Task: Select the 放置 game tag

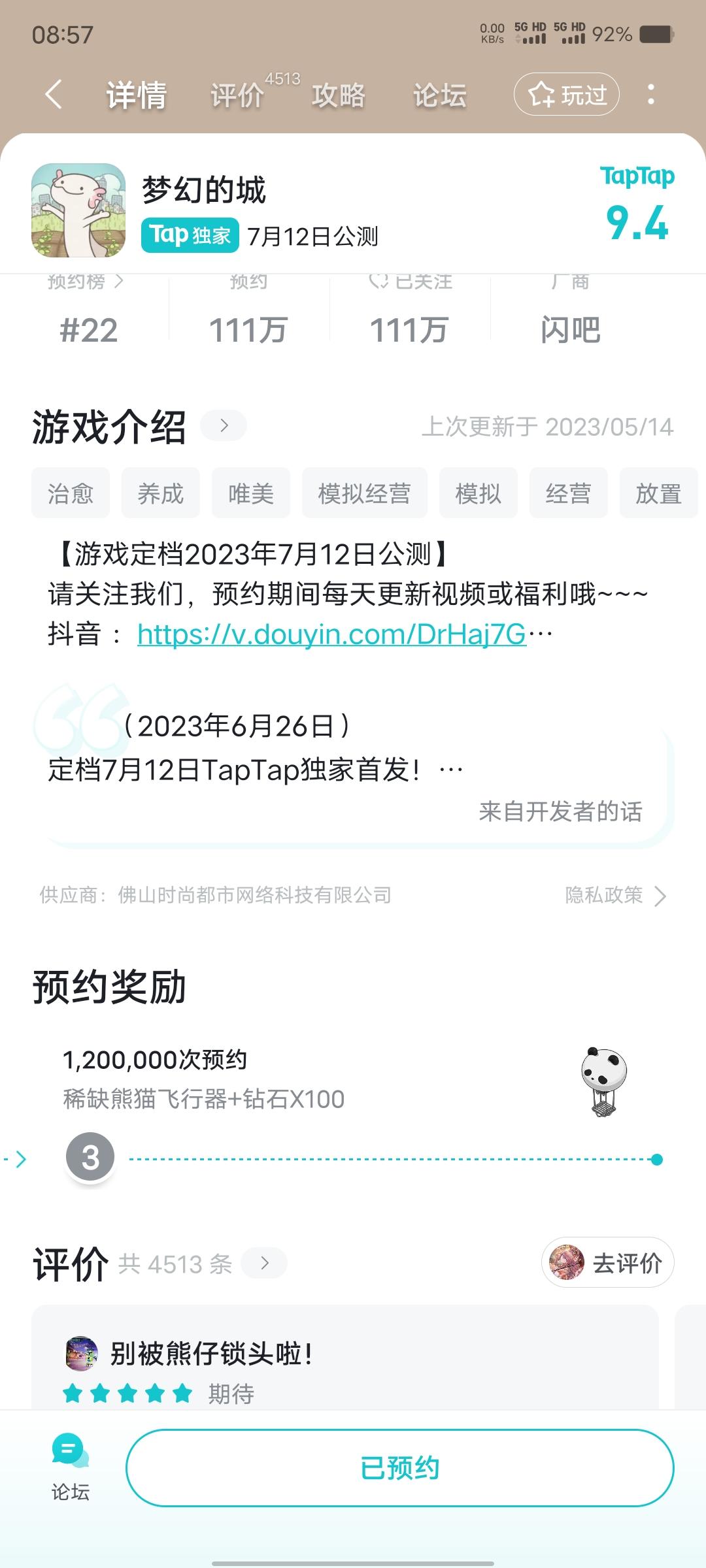Action: click(x=658, y=493)
